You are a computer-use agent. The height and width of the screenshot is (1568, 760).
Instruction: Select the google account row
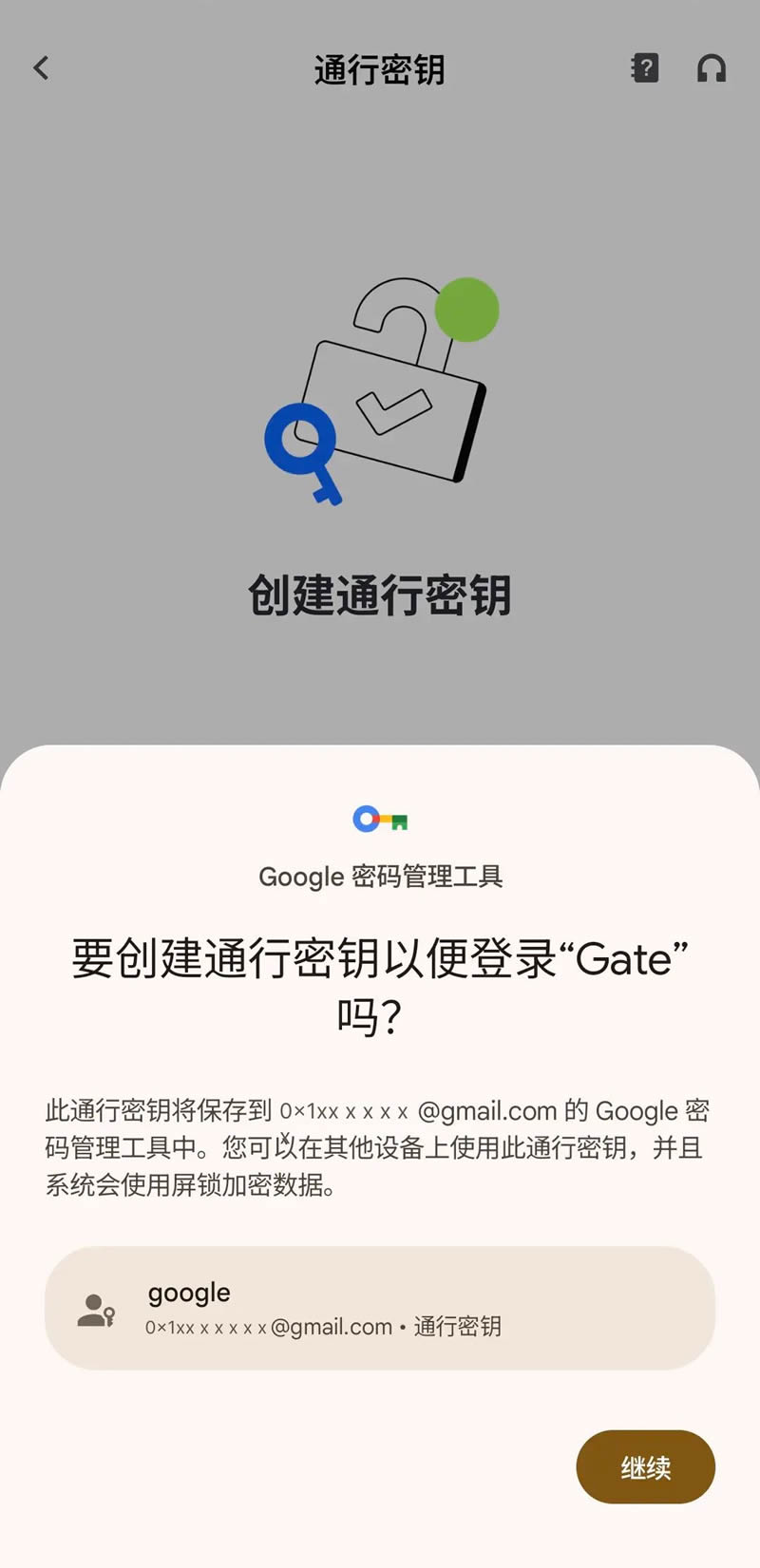tap(380, 1311)
